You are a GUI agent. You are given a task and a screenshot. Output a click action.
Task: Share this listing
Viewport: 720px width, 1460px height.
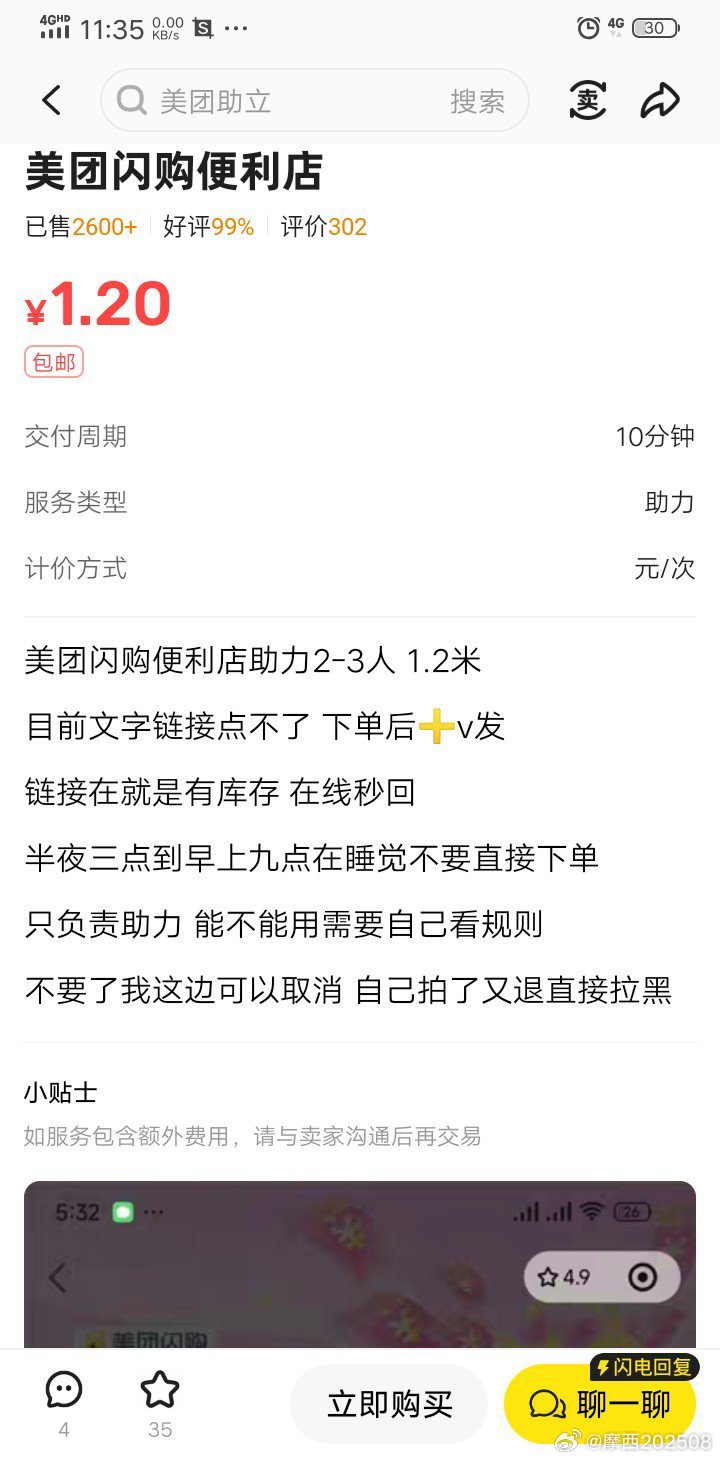point(660,100)
